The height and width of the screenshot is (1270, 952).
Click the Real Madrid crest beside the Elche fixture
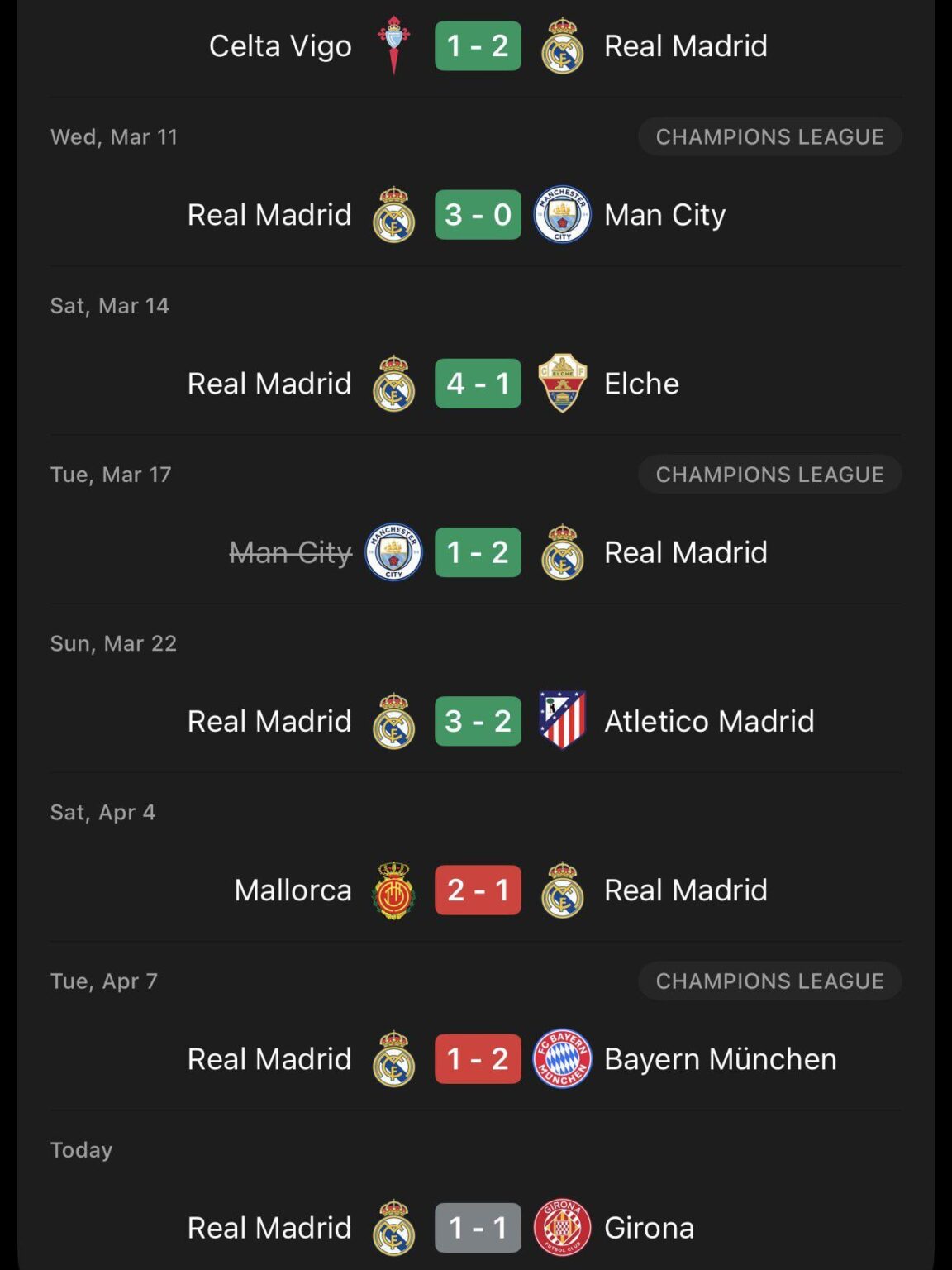(x=396, y=383)
